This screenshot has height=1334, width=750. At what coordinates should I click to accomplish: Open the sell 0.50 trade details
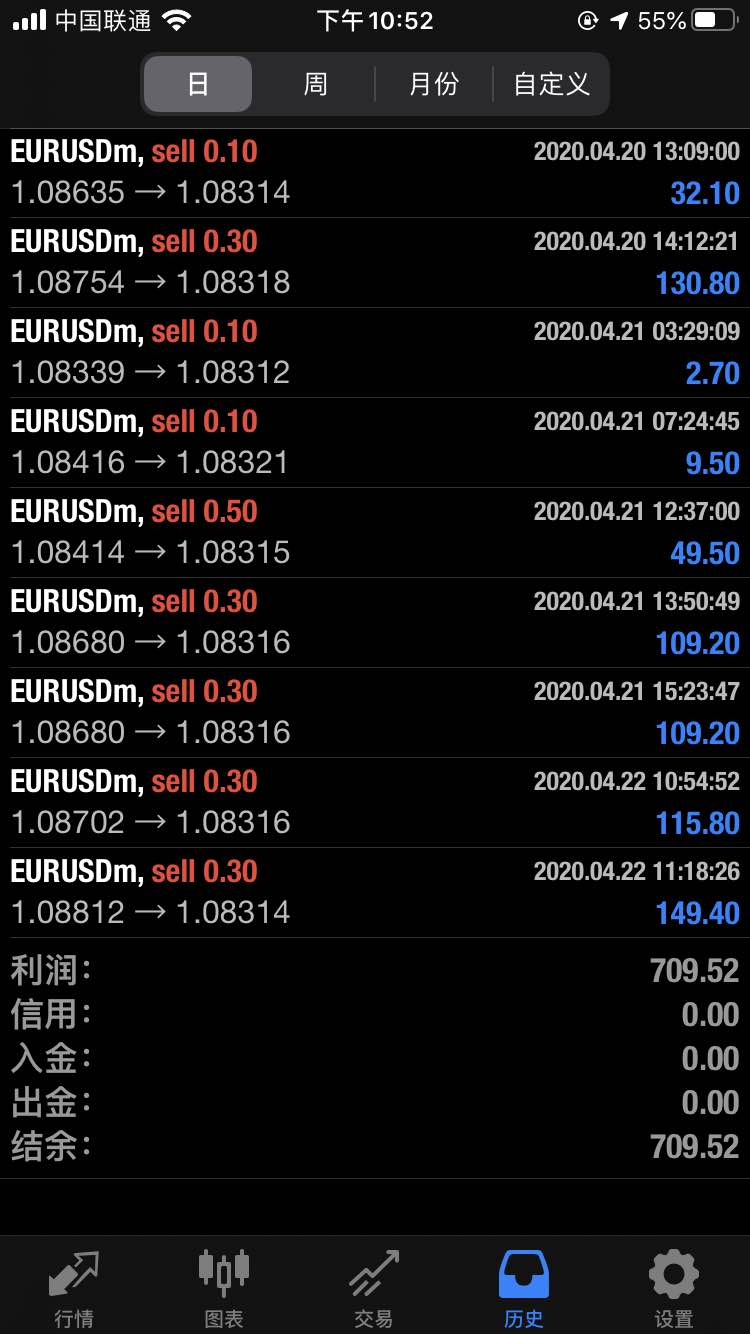(375, 533)
